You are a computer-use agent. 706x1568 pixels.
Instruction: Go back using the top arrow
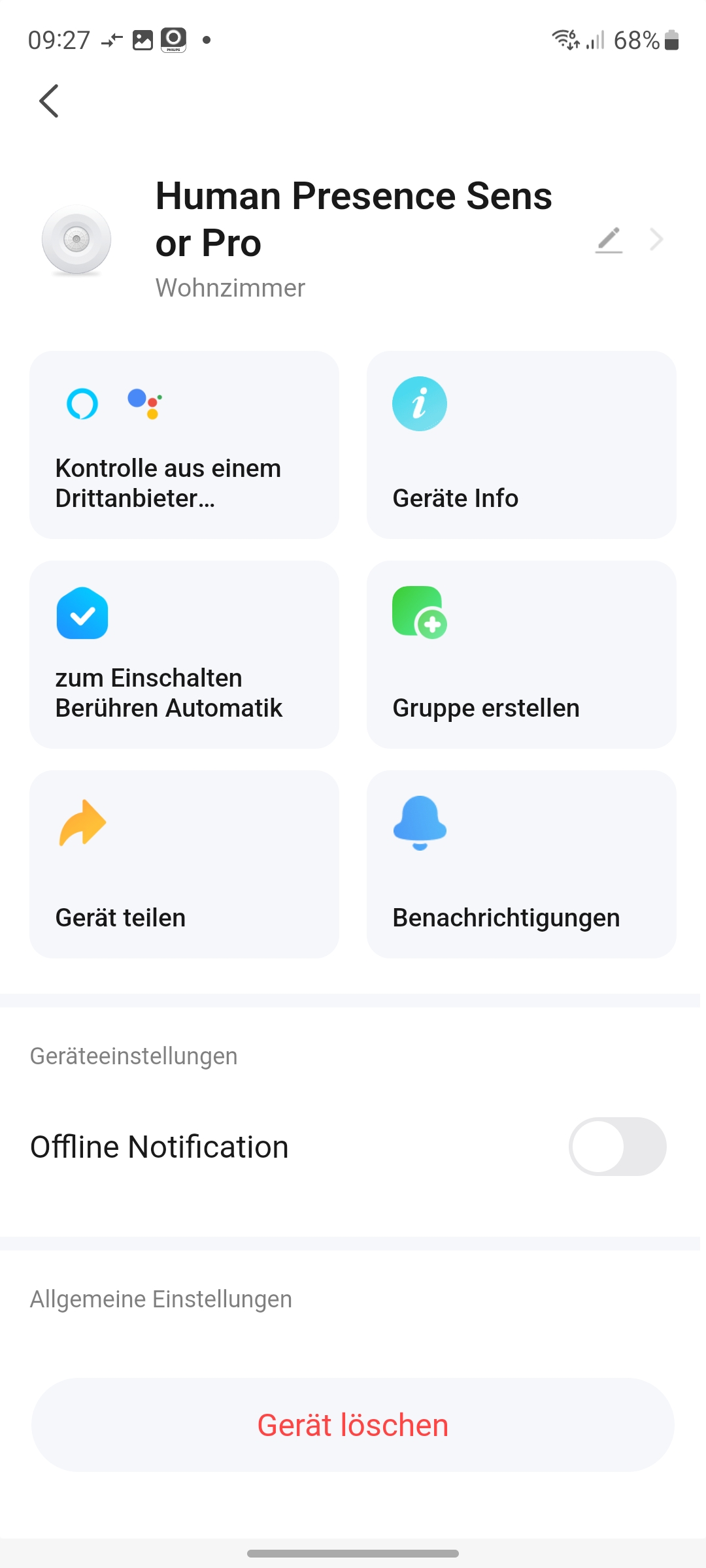(49, 101)
